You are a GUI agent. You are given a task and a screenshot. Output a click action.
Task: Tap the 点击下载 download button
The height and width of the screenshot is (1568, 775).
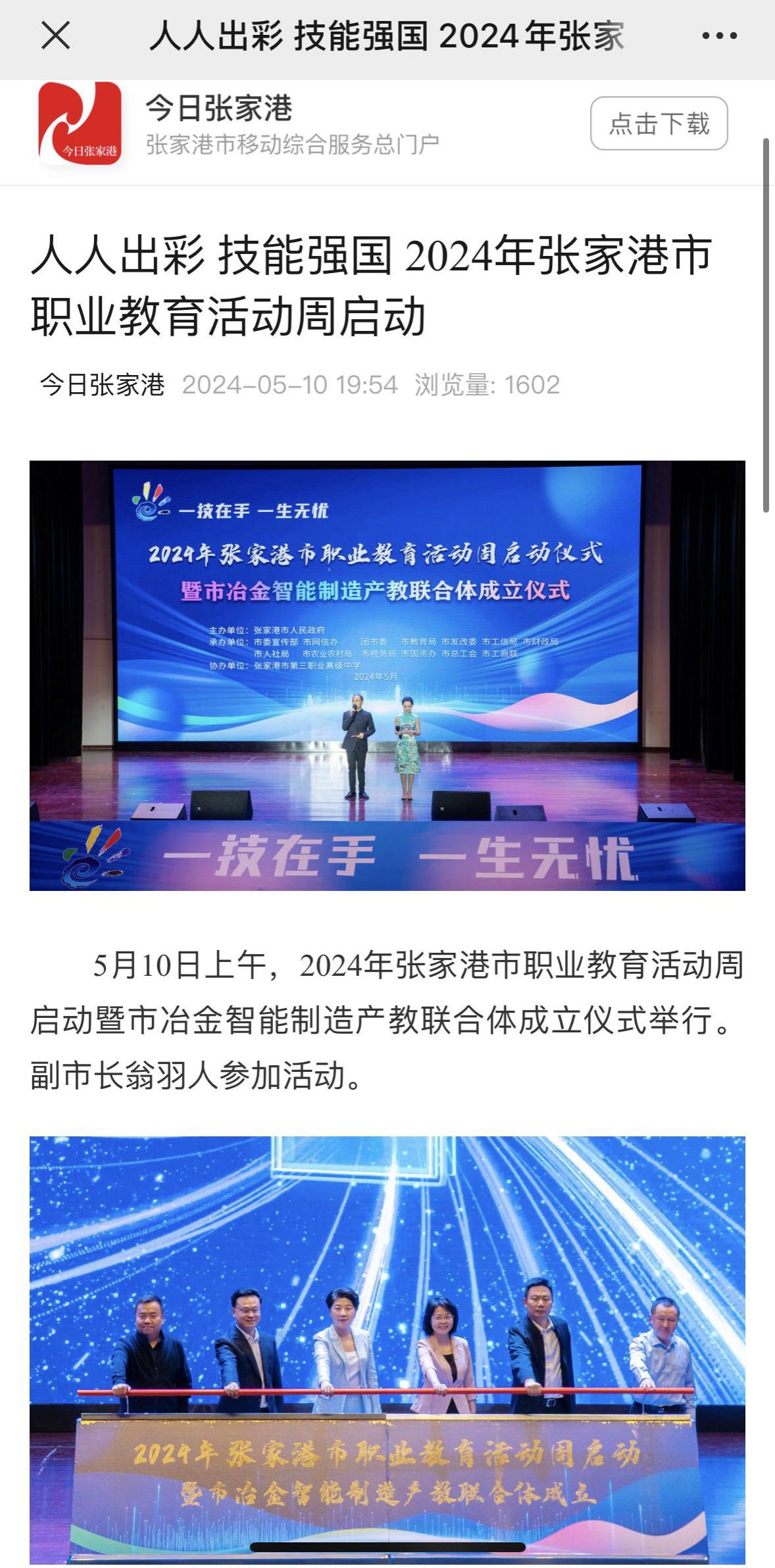(x=659, y=124)
